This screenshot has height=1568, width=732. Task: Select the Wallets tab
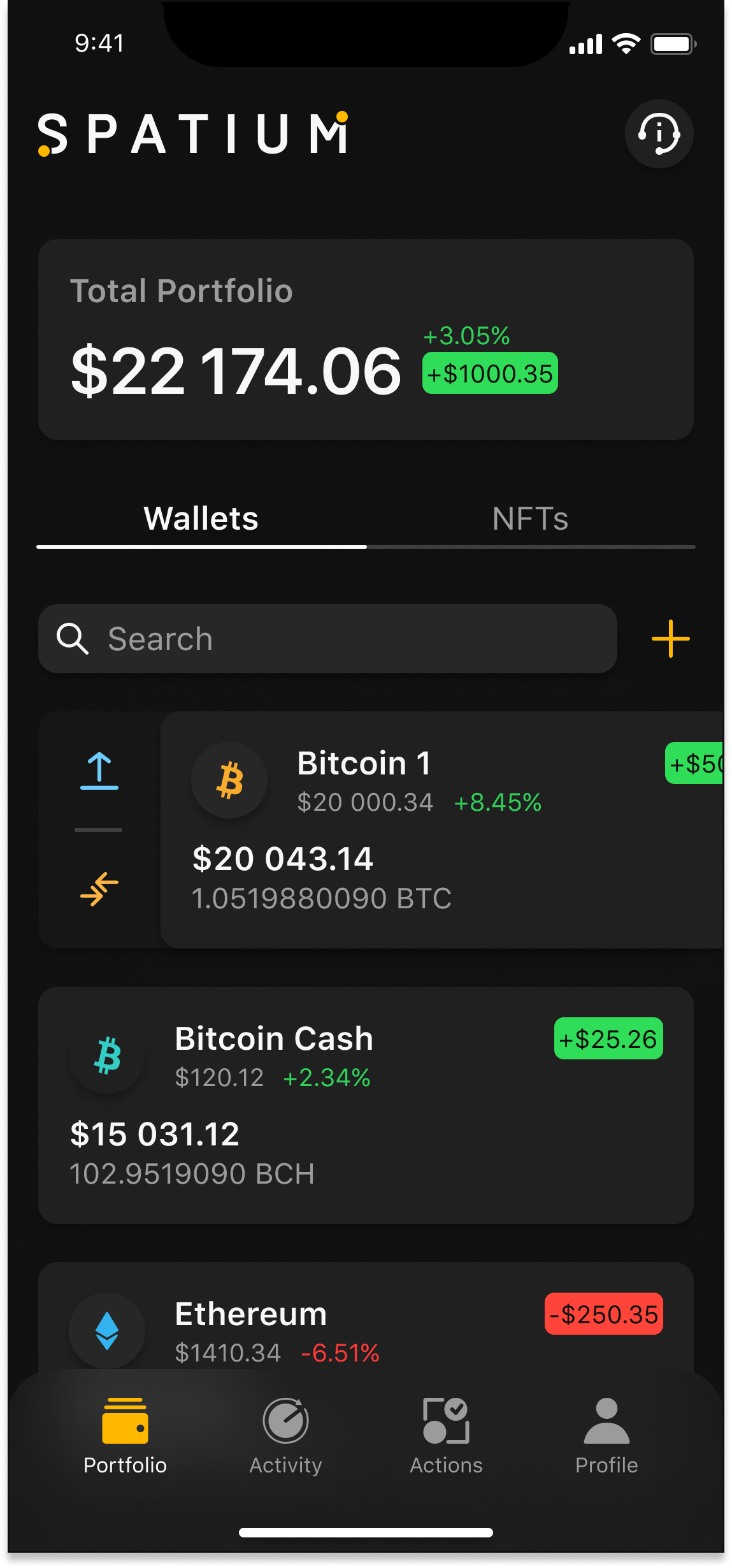click(x=201, y=519)
